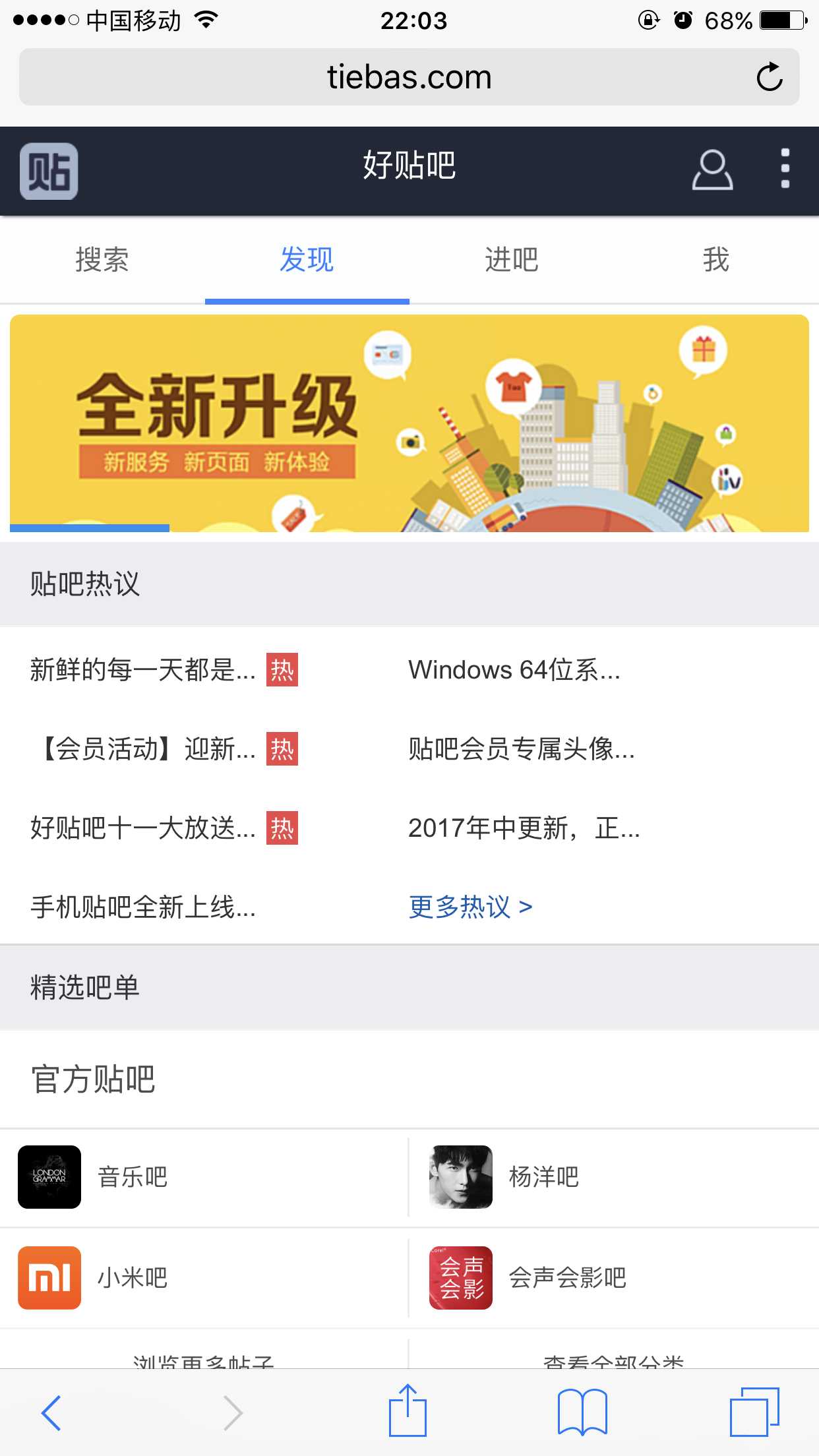Switch to the 进吧 tab
The width and height of the screenshot is (819, 1456).
click(512, 260)
